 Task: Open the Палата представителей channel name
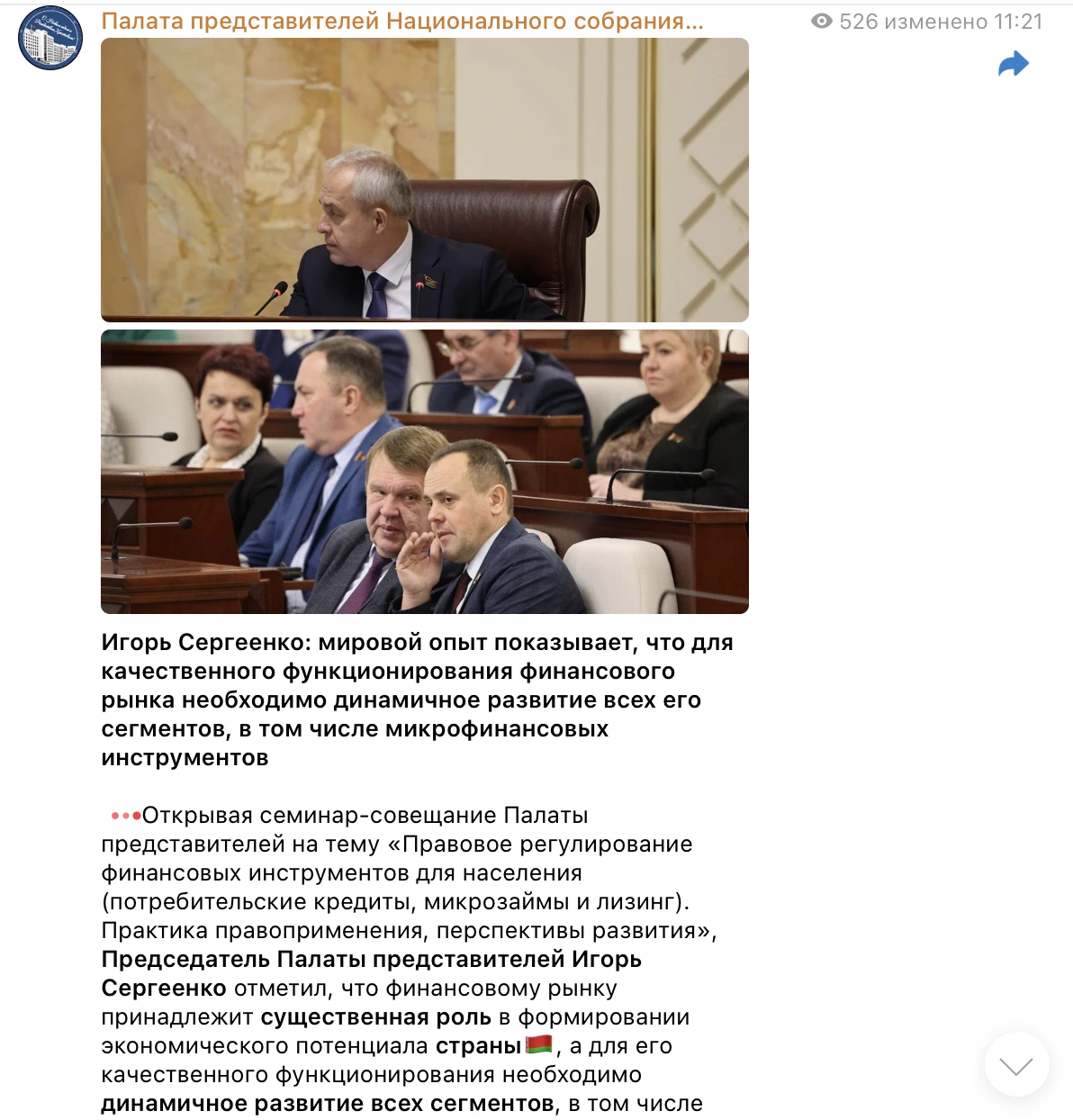click(x=401, y=21)
